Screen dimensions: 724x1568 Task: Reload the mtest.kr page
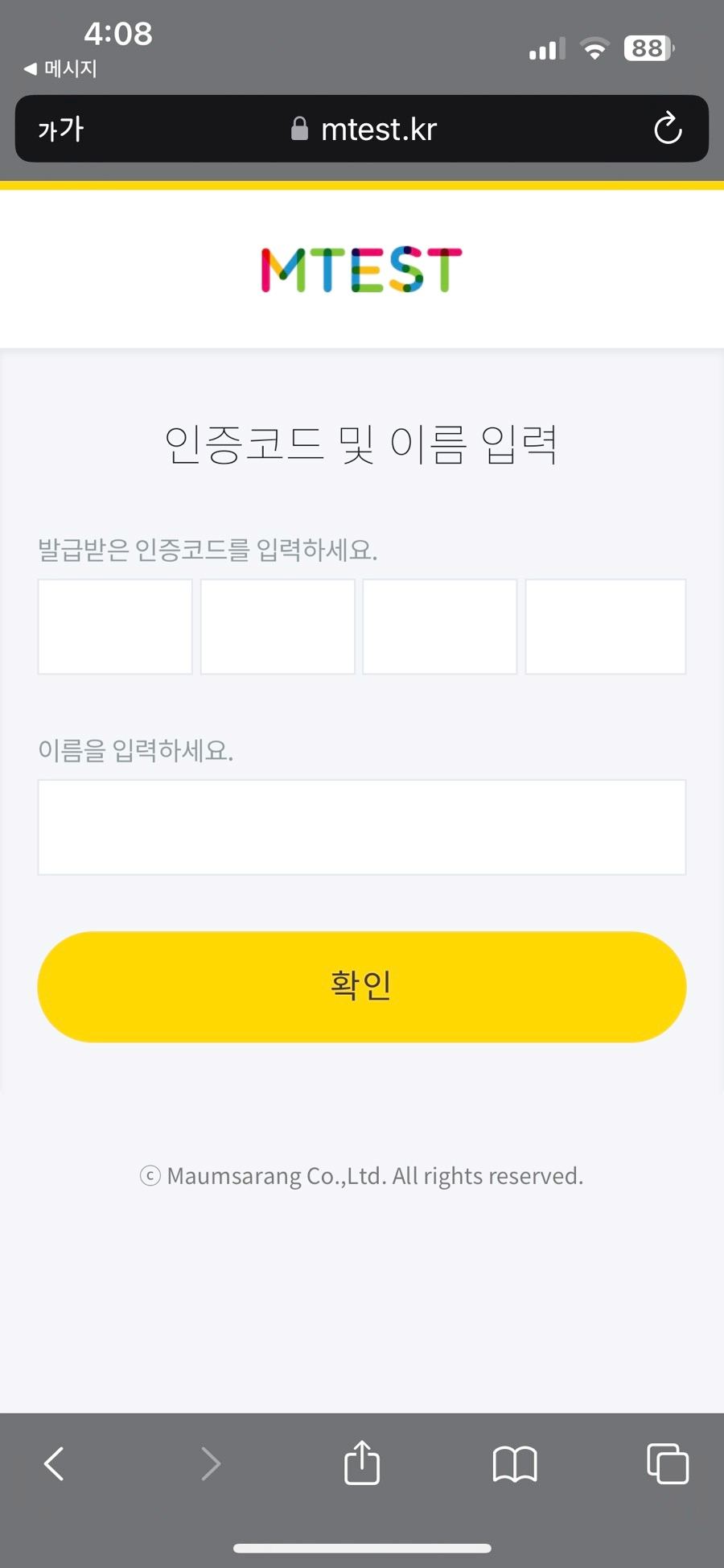pos(668,129)
